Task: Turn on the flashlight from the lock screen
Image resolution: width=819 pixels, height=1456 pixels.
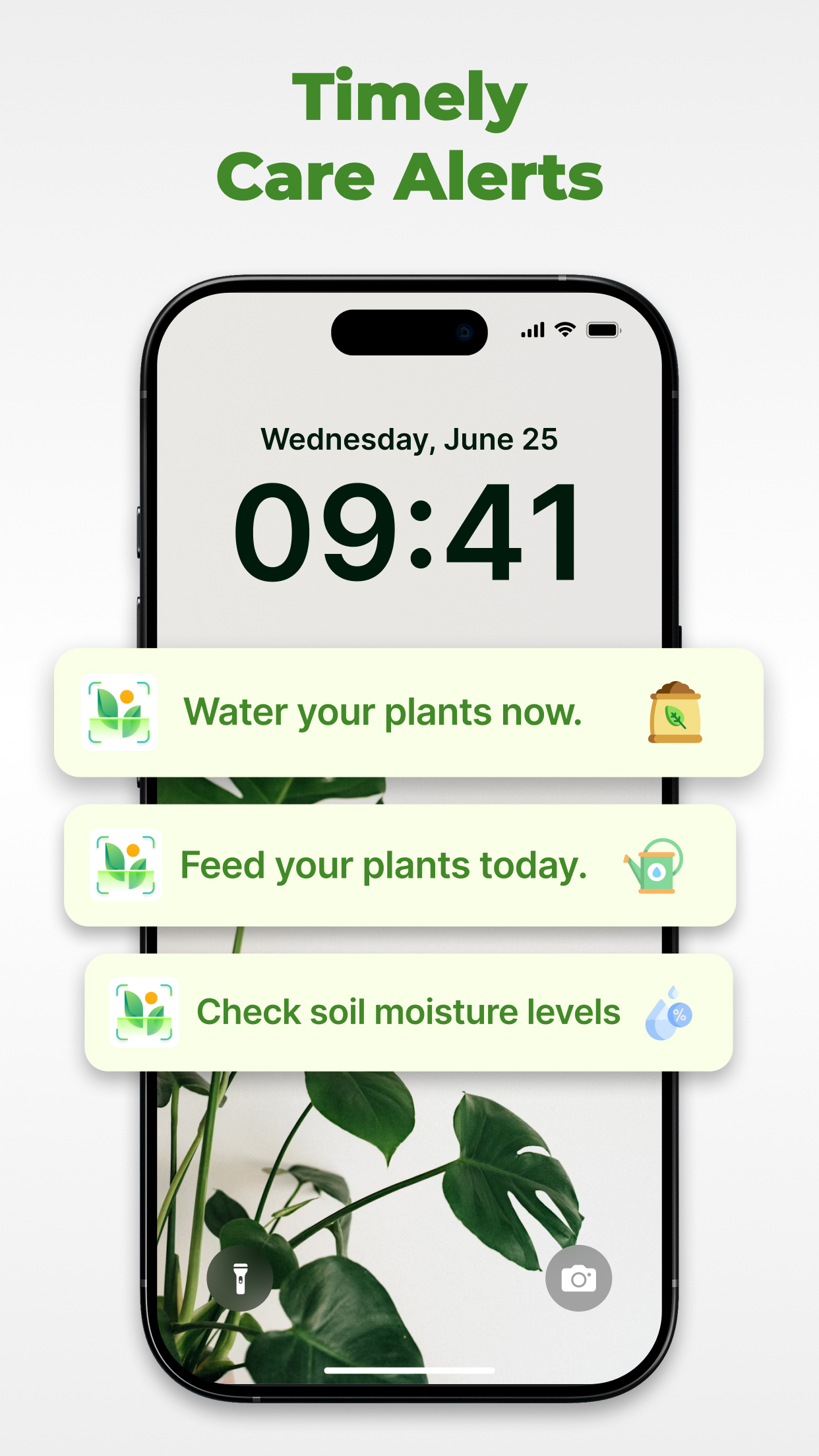Action: 240,1277
